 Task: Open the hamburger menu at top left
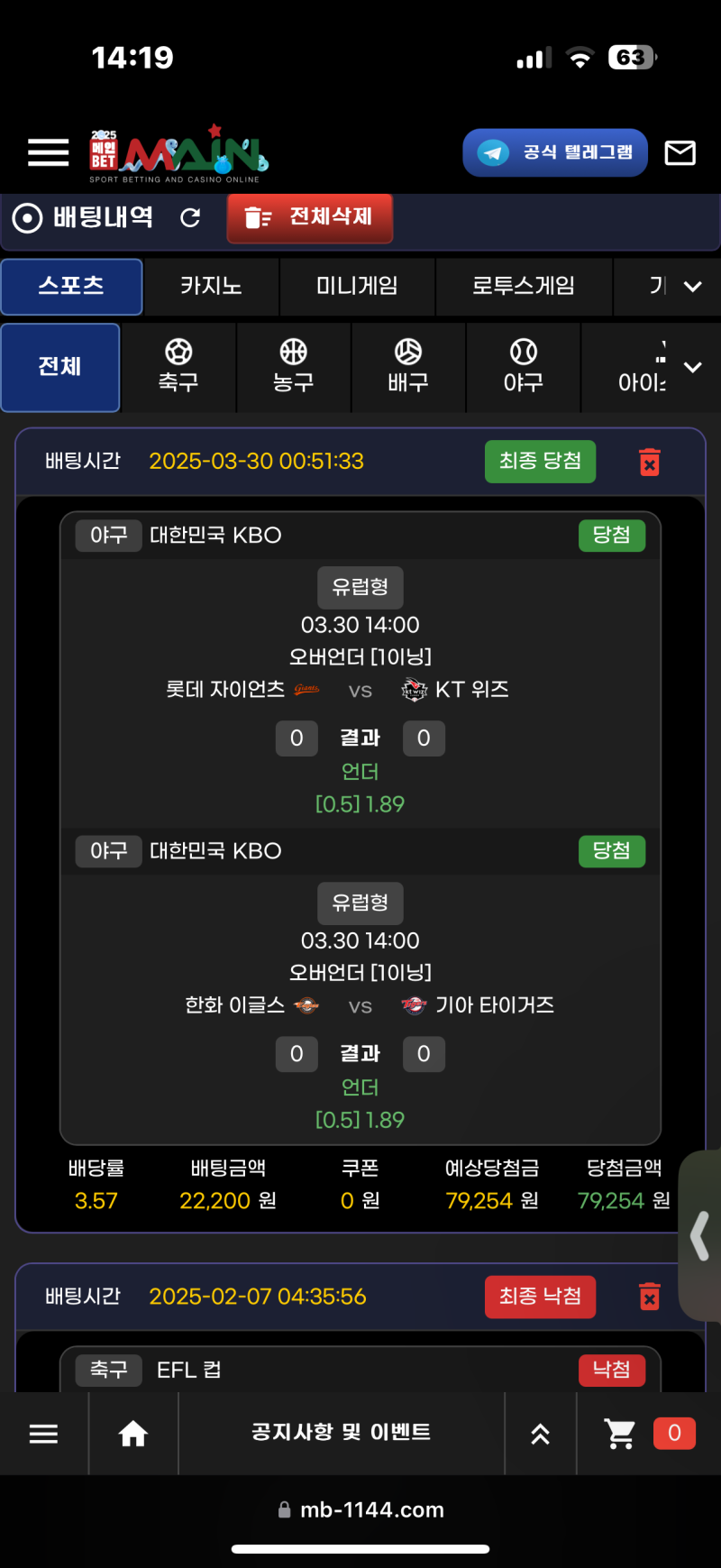[48, 153]
